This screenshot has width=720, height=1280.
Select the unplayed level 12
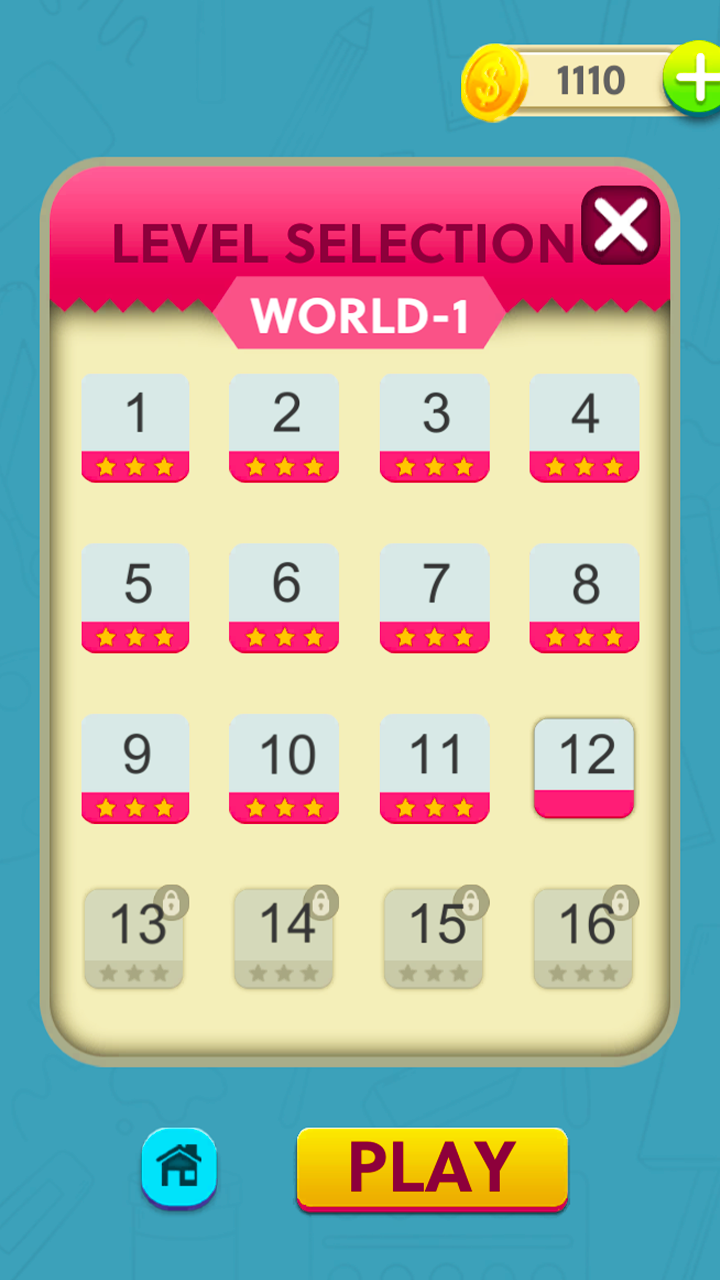(584, 768)
